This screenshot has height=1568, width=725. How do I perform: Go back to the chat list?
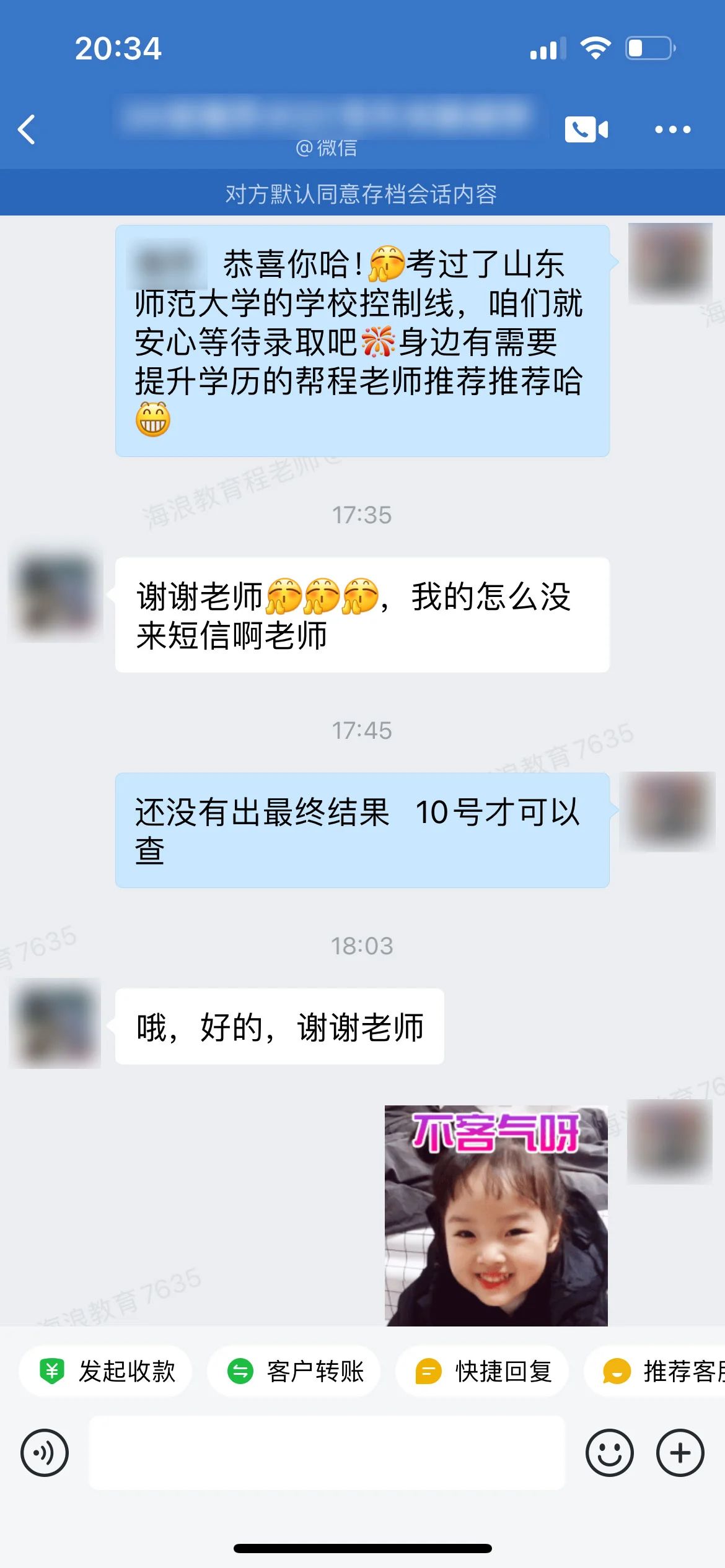click(x=27, y=129)
